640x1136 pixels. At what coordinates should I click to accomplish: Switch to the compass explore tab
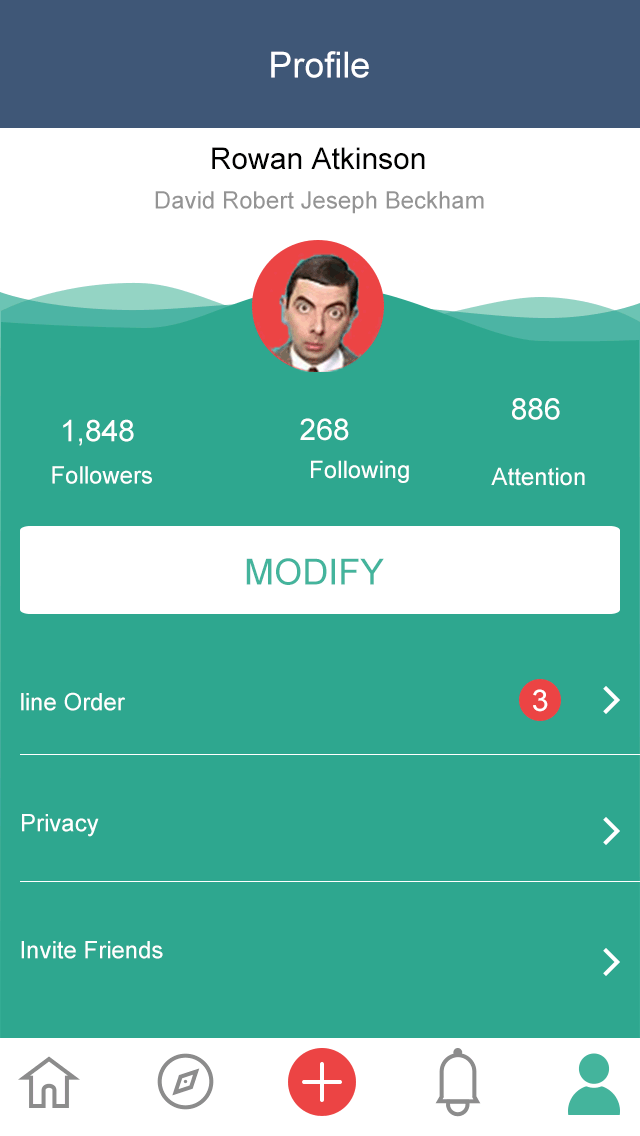(x=186, y=1082)
